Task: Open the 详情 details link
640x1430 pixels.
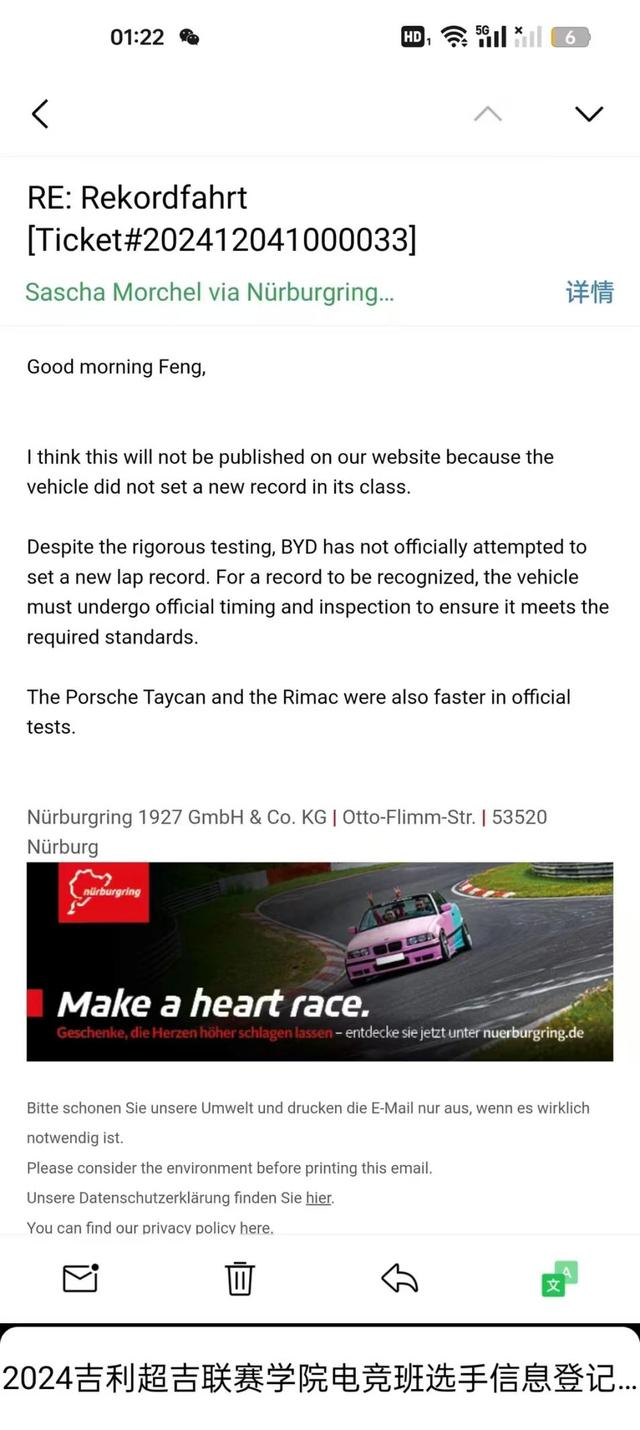Action: click(589, 292)
